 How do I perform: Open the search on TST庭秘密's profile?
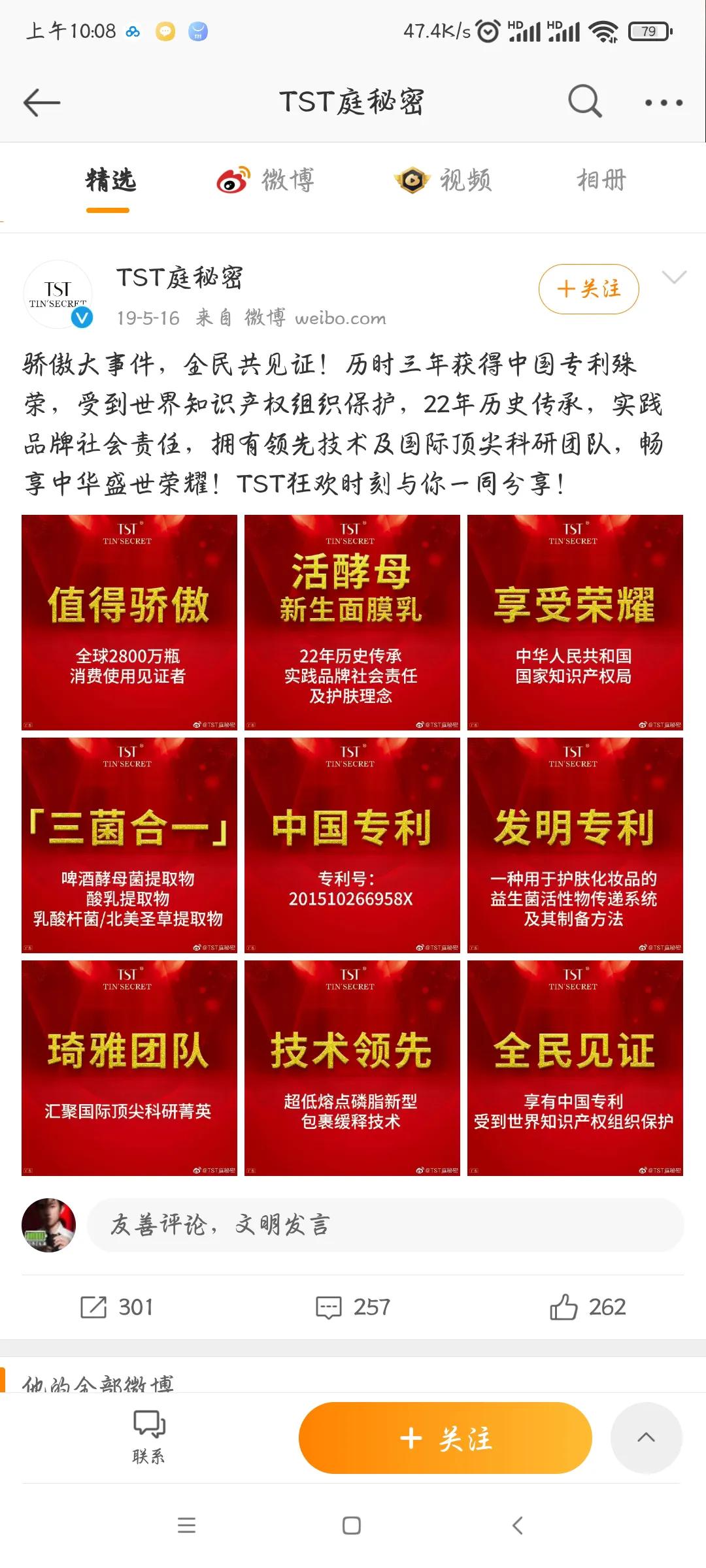[x=584, y=101]
